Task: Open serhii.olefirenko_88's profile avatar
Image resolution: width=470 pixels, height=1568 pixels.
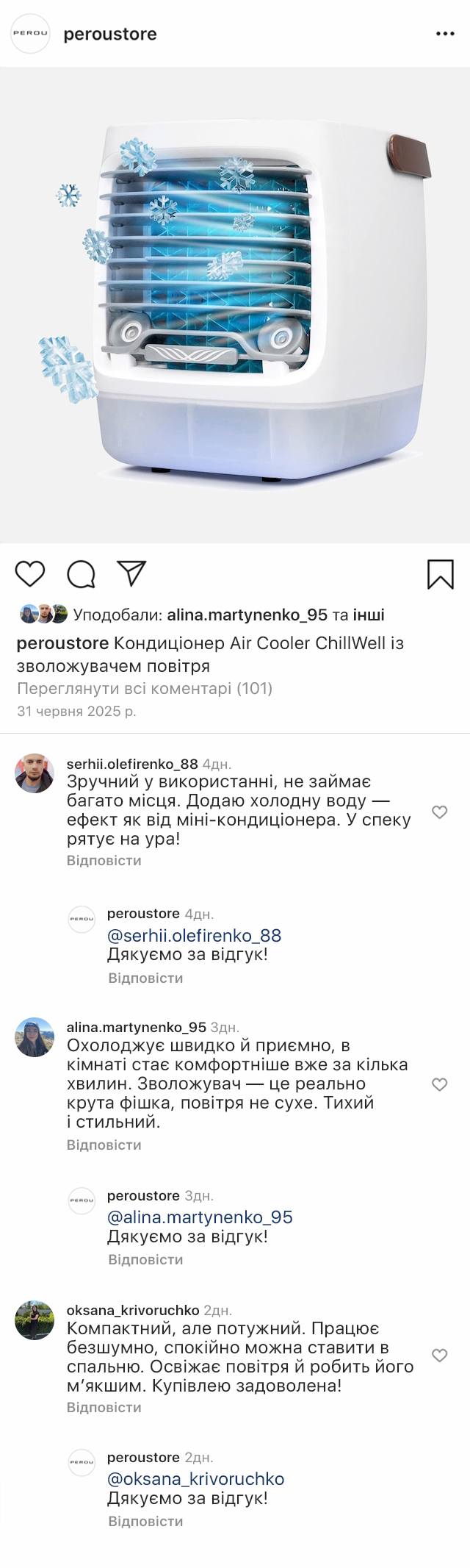Action: click(35, 773)
